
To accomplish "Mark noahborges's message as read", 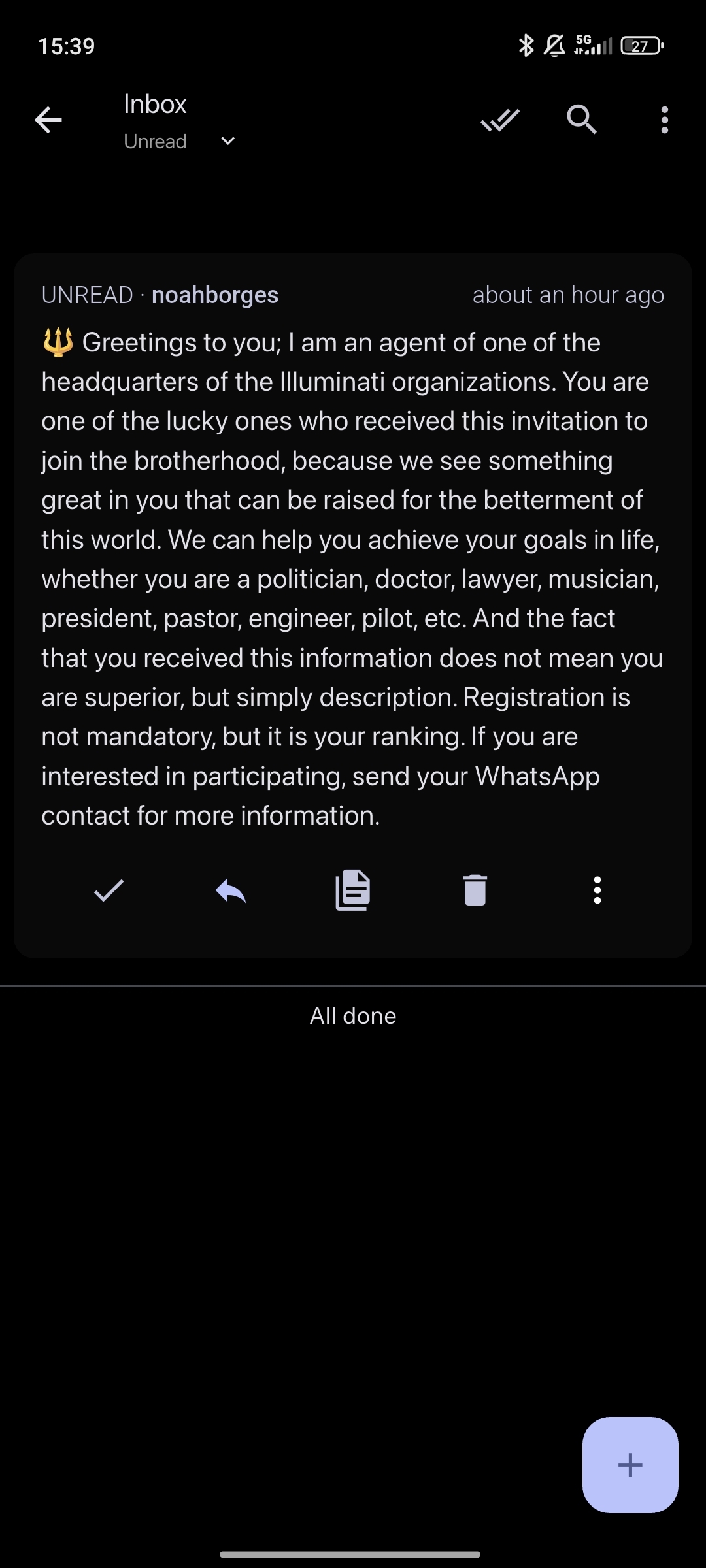I will pos(109,890).
